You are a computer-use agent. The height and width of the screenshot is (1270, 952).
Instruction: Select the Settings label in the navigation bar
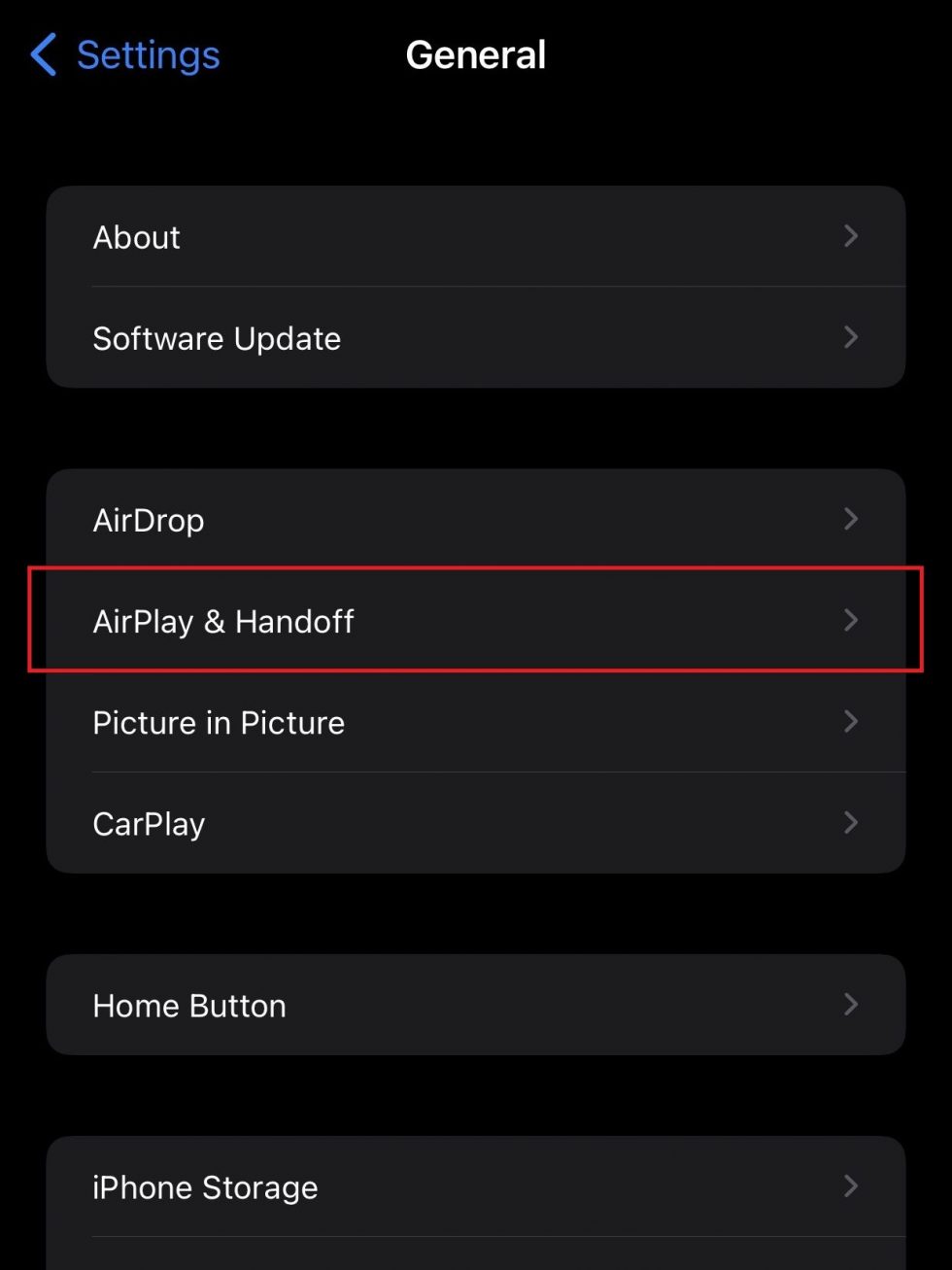coord(148,54)
